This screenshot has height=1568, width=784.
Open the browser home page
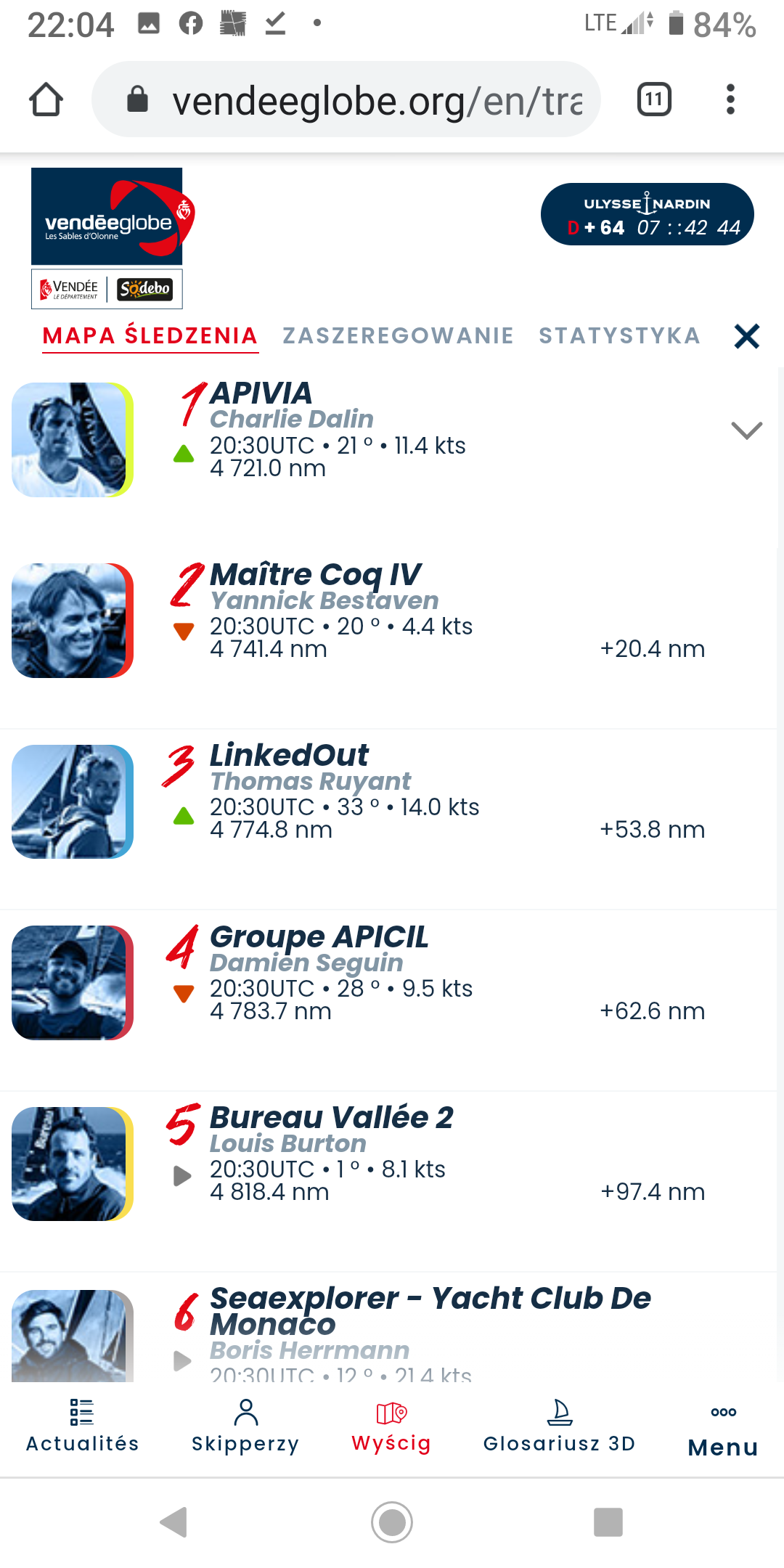coord(46,99)
